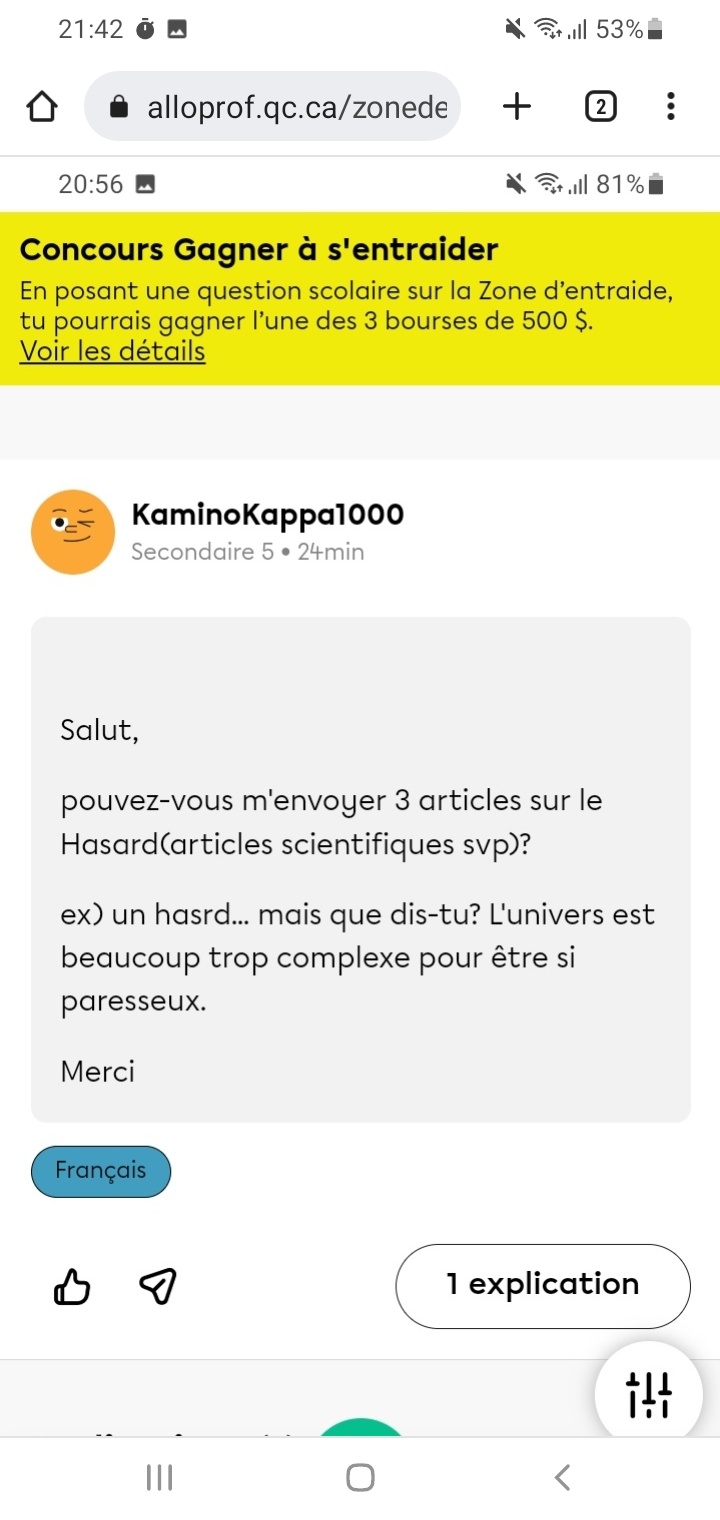Open the filter settings floating button

[x=648, y=1394]
